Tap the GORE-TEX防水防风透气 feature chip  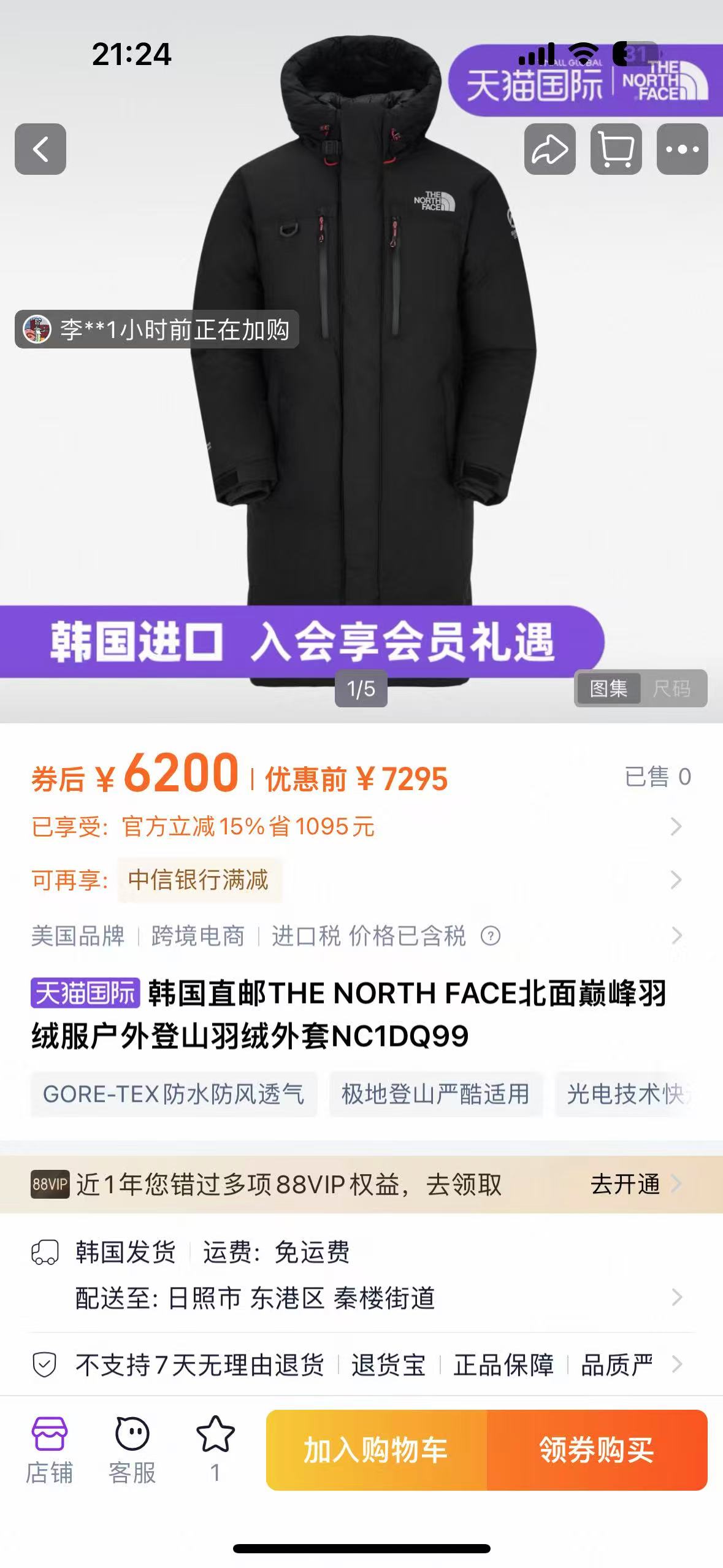click(174, 1094)
